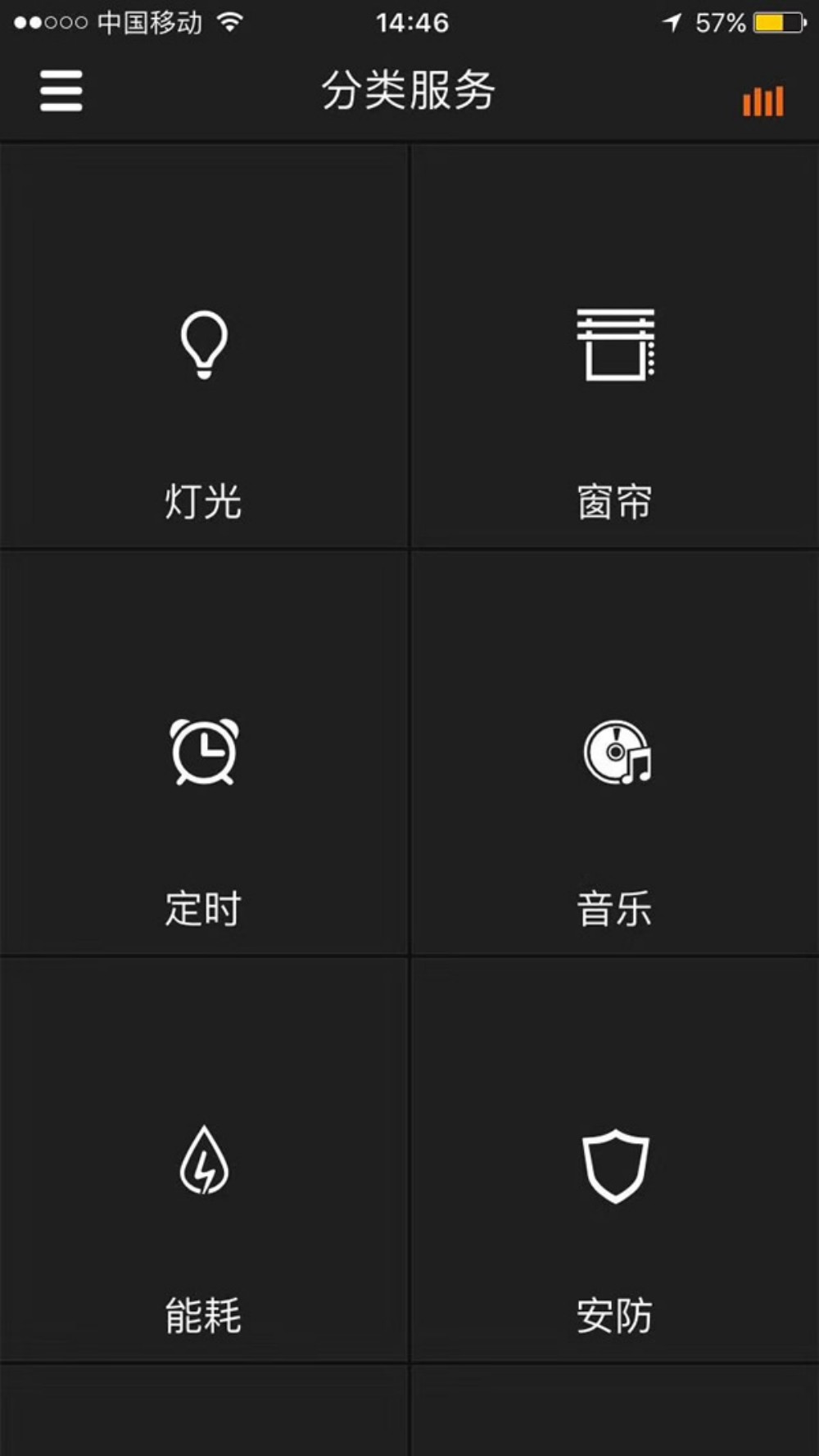
Task: Go to the 音乐 music category
Action: click(x=615, y=753)
